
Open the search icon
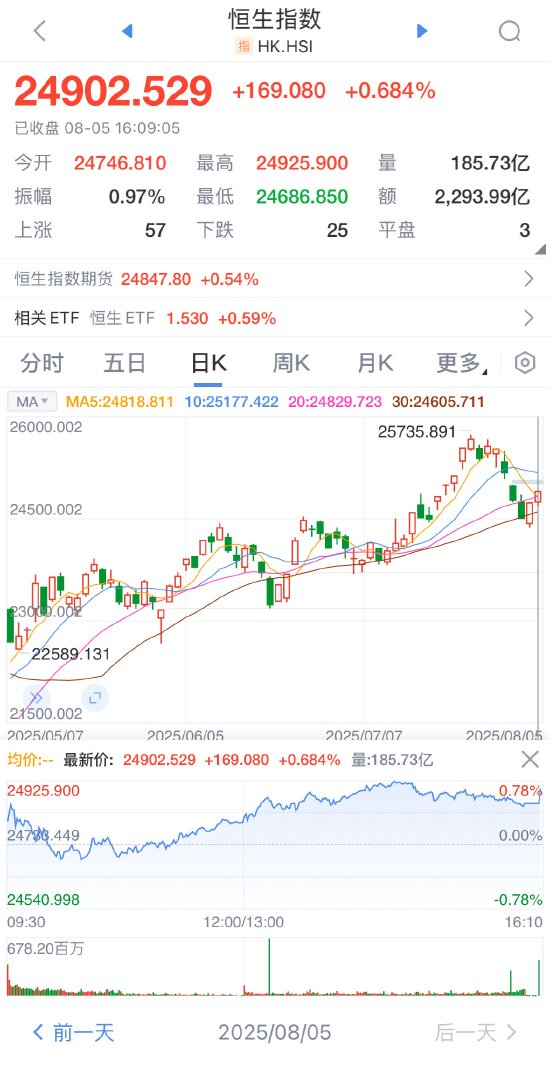pyautogui.click(x=510, y=31)
